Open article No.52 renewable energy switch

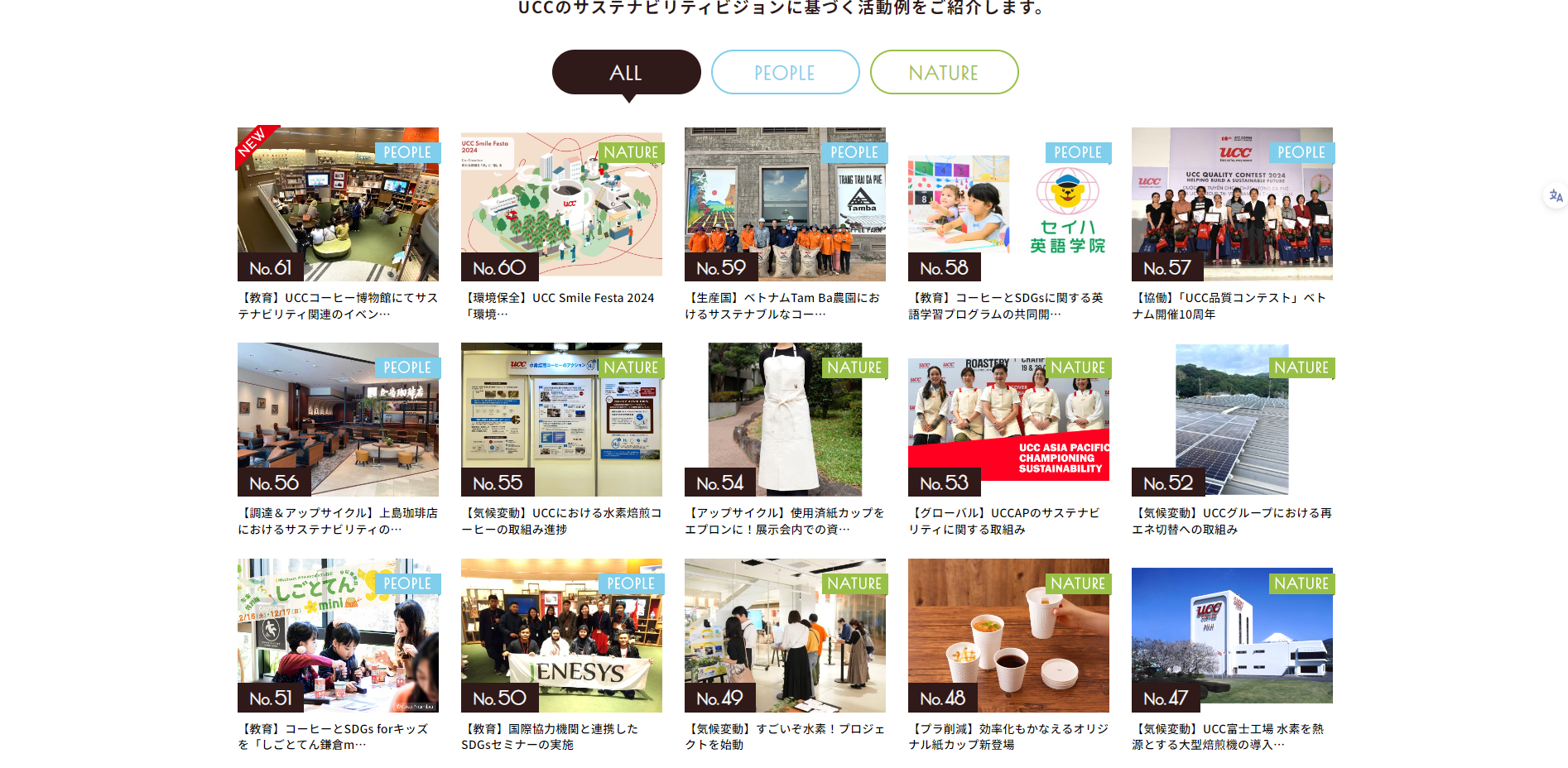click(x=1232, y=420)
